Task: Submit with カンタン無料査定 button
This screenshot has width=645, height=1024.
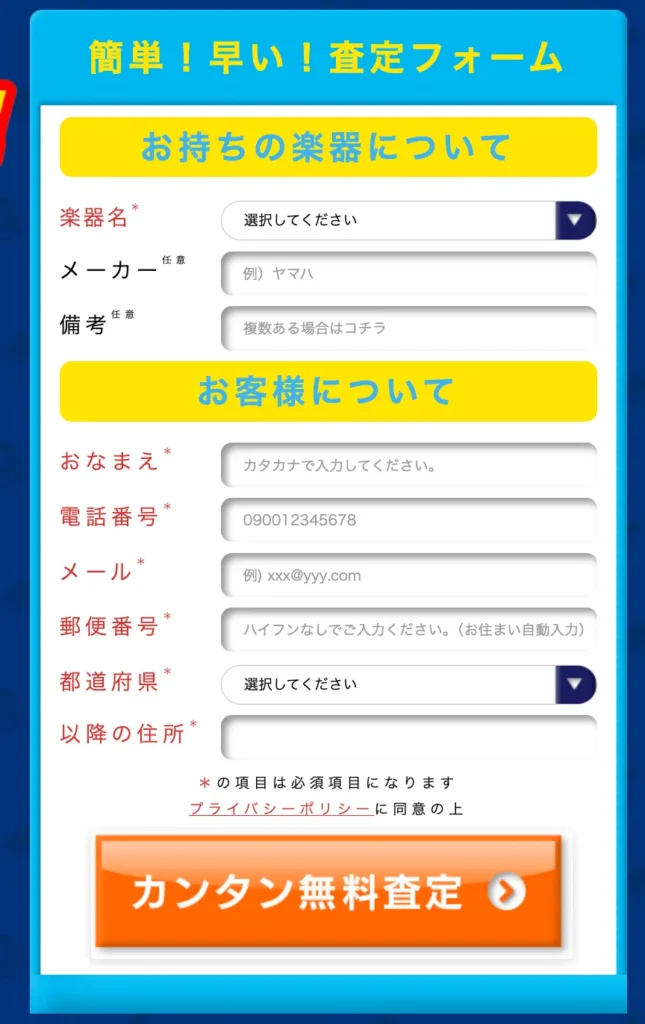Action: point(329,891)
